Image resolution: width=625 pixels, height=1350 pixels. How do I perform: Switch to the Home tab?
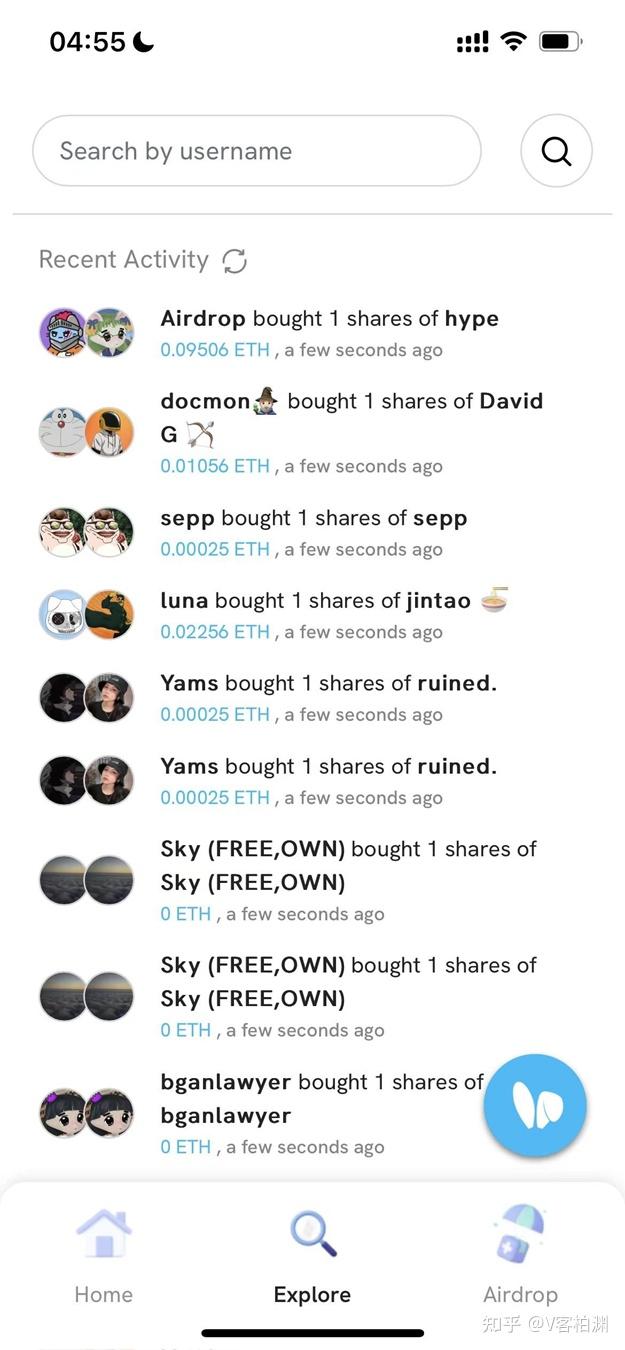pos(104,1256)
